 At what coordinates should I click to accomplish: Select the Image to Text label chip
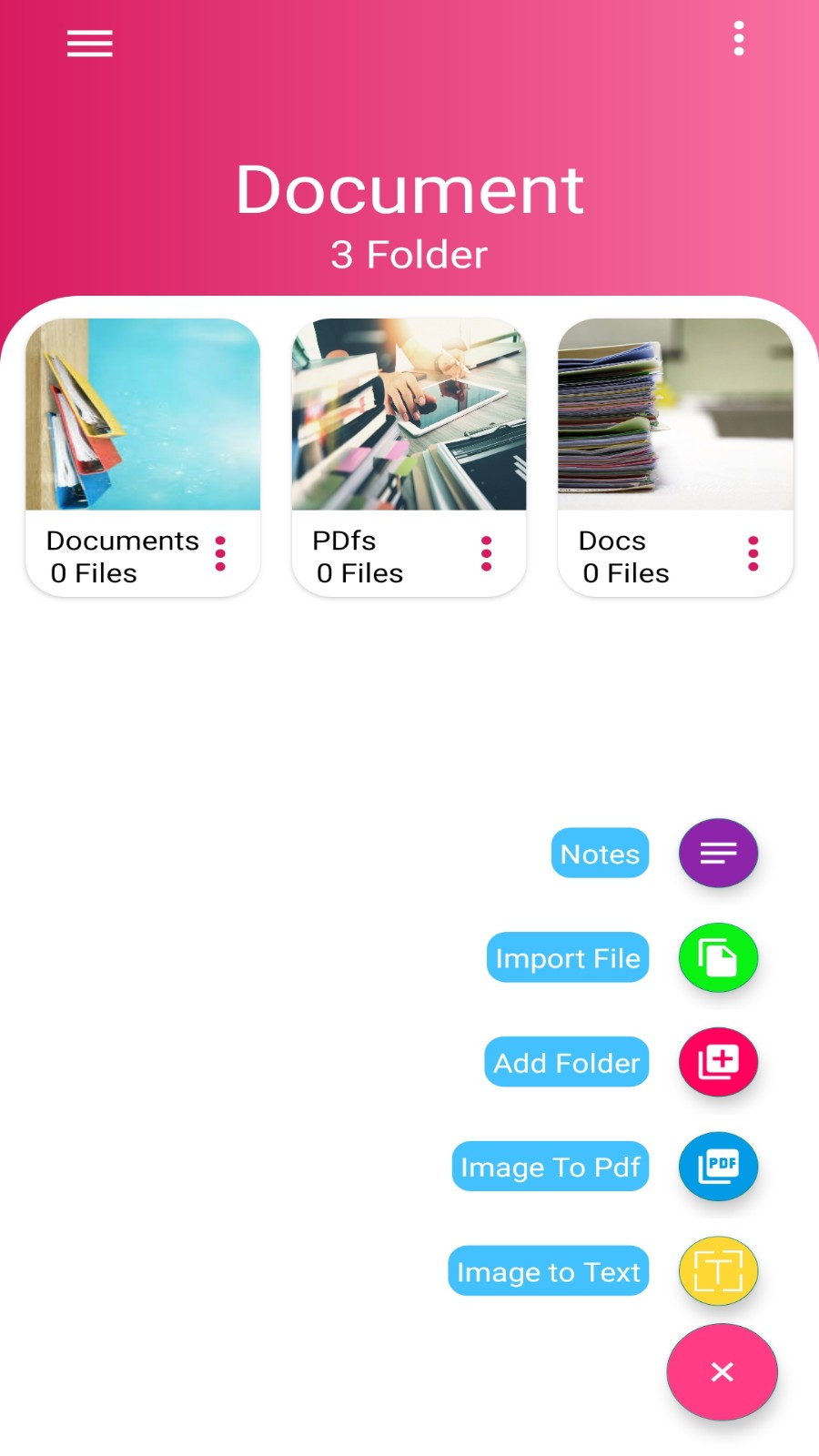[548, 1271]
